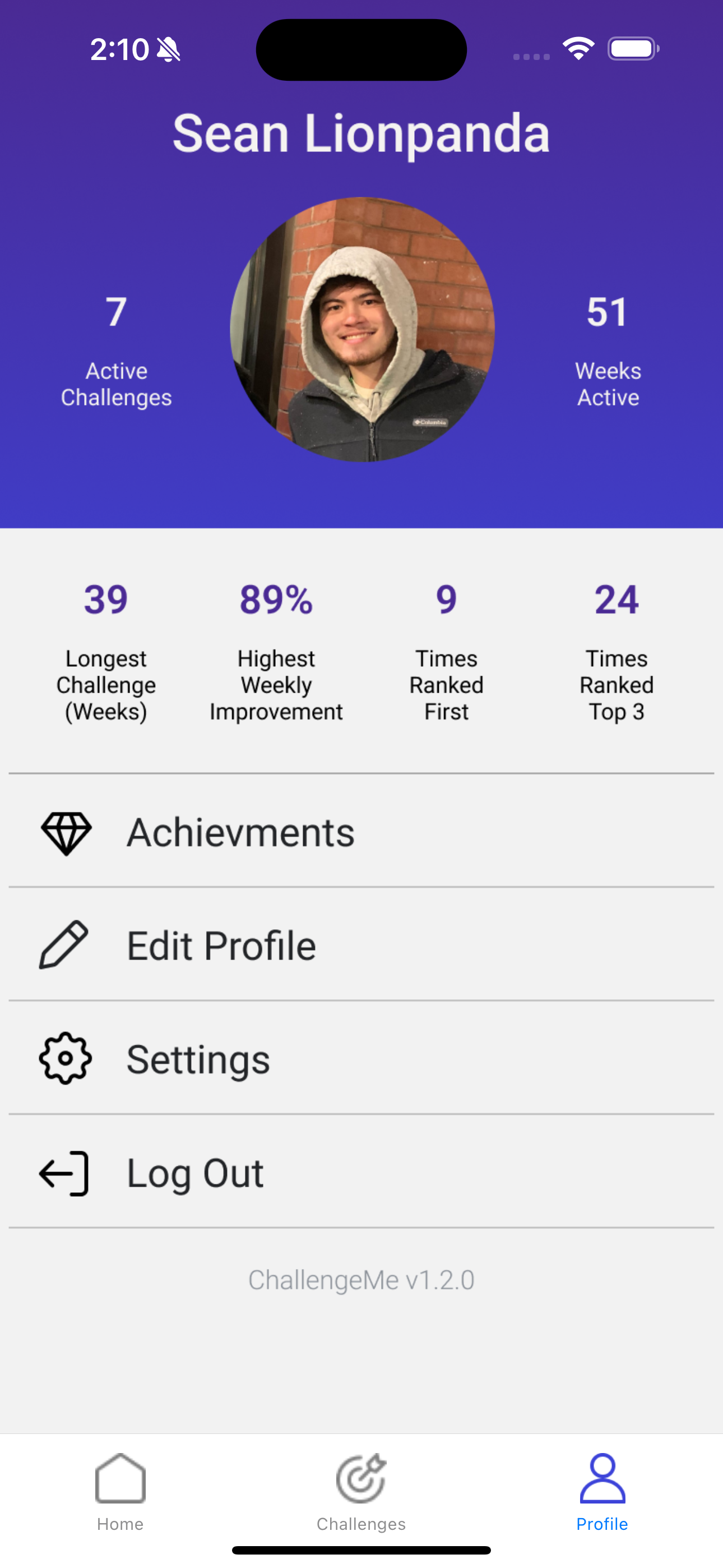
Task: Switch to the Challenges tab
Action: click(361, 1492)
